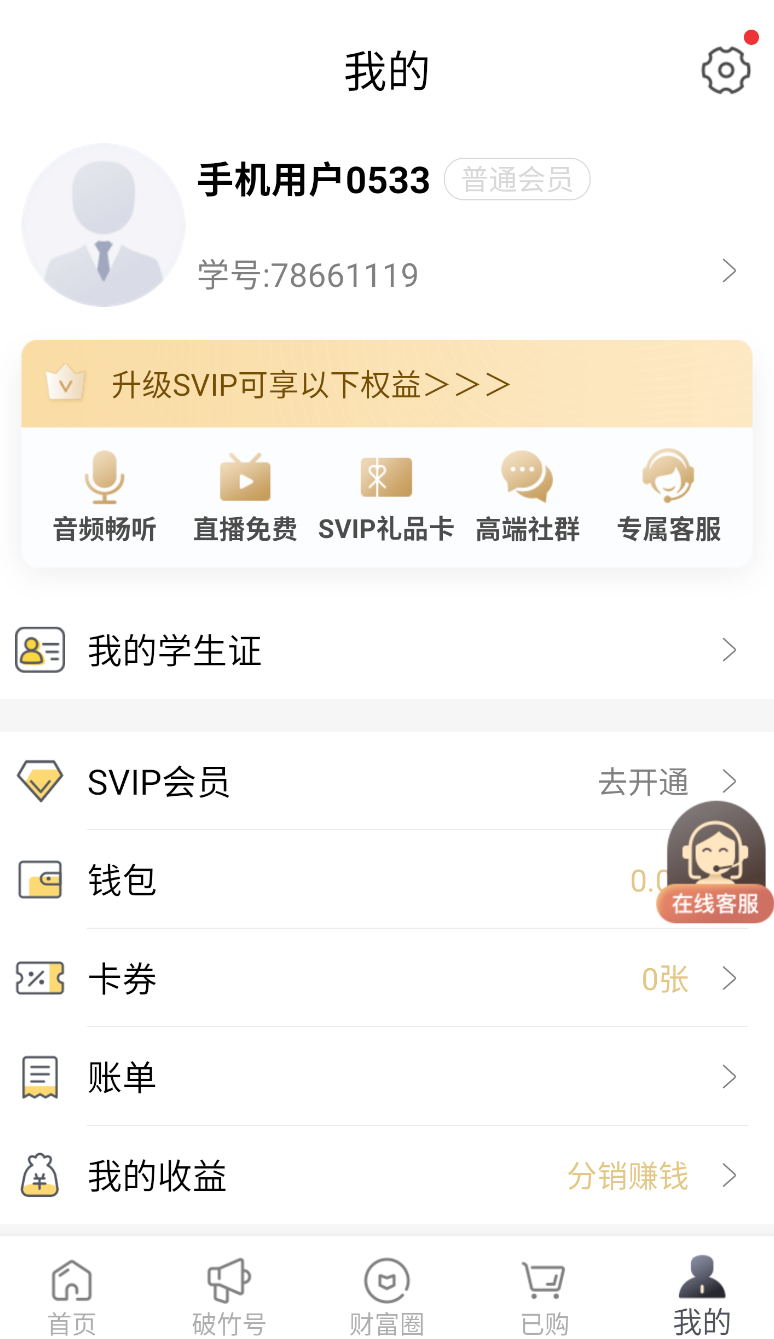774x1339 pixels.
Task: Open the profile of 手机用户0533
Action: 387,225
